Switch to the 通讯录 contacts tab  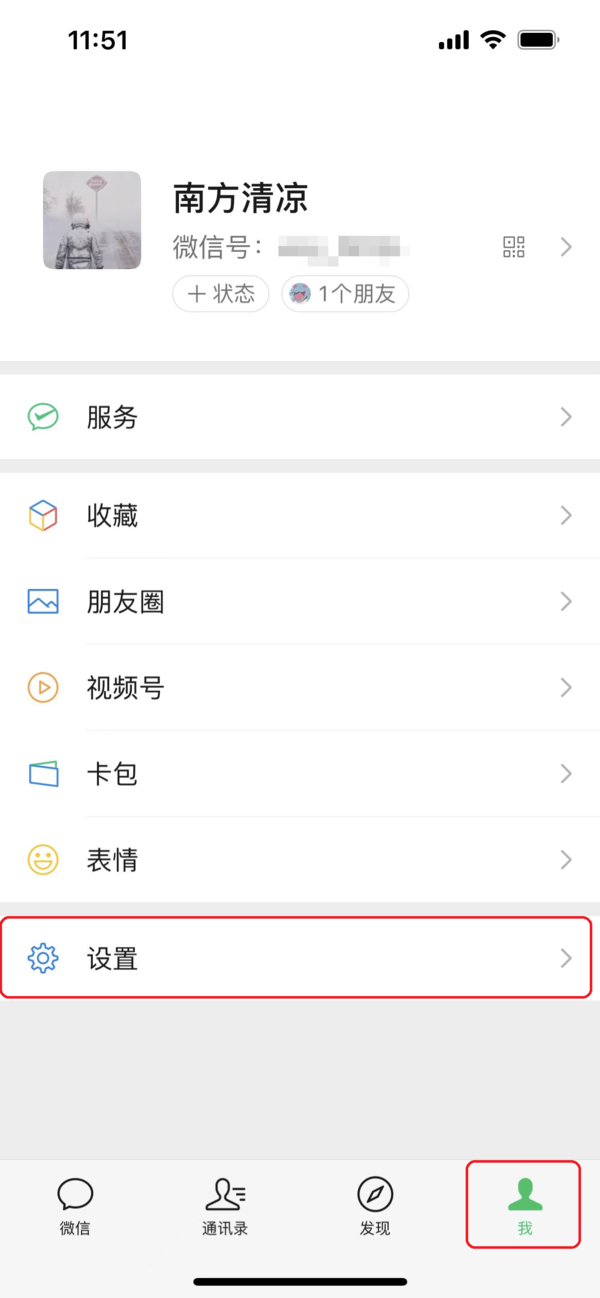click(x=225, y=1206)
